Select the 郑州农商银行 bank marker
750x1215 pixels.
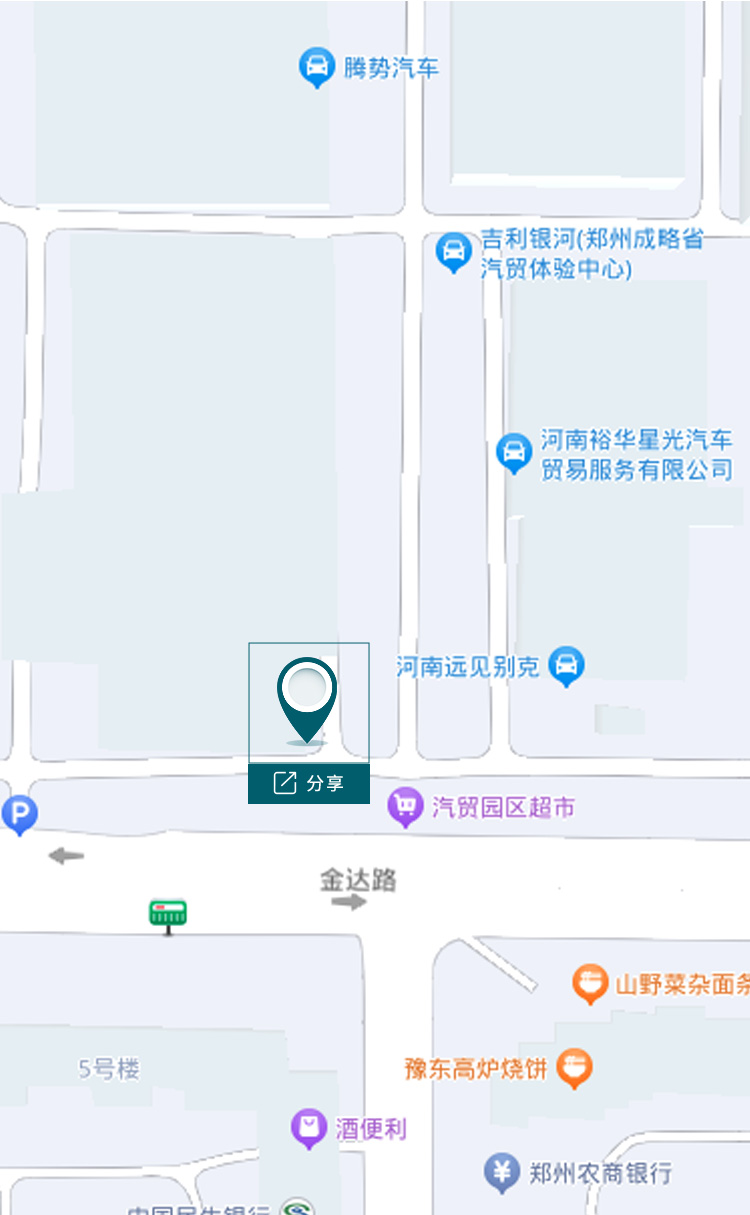[x=502, y=1172]
